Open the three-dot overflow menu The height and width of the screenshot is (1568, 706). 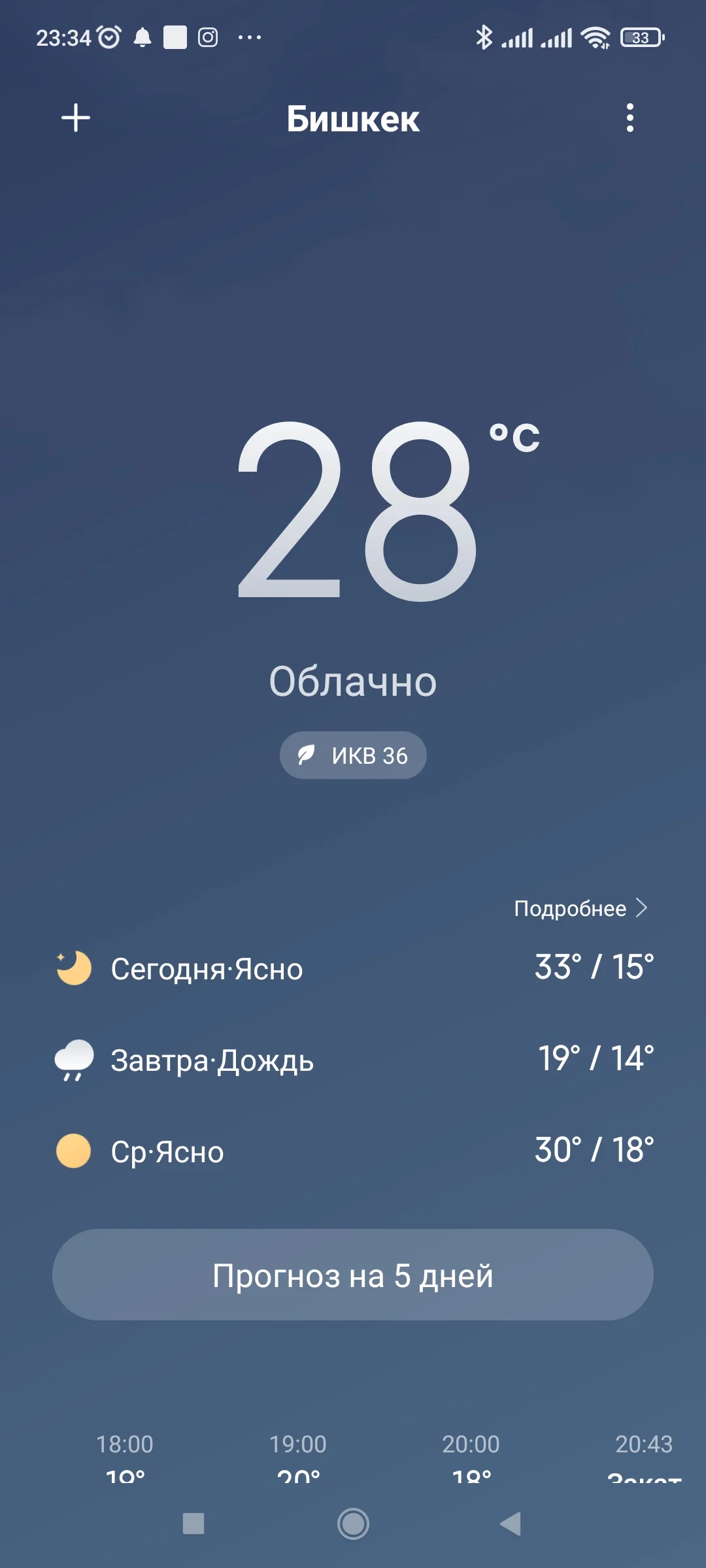click(630, 119)
